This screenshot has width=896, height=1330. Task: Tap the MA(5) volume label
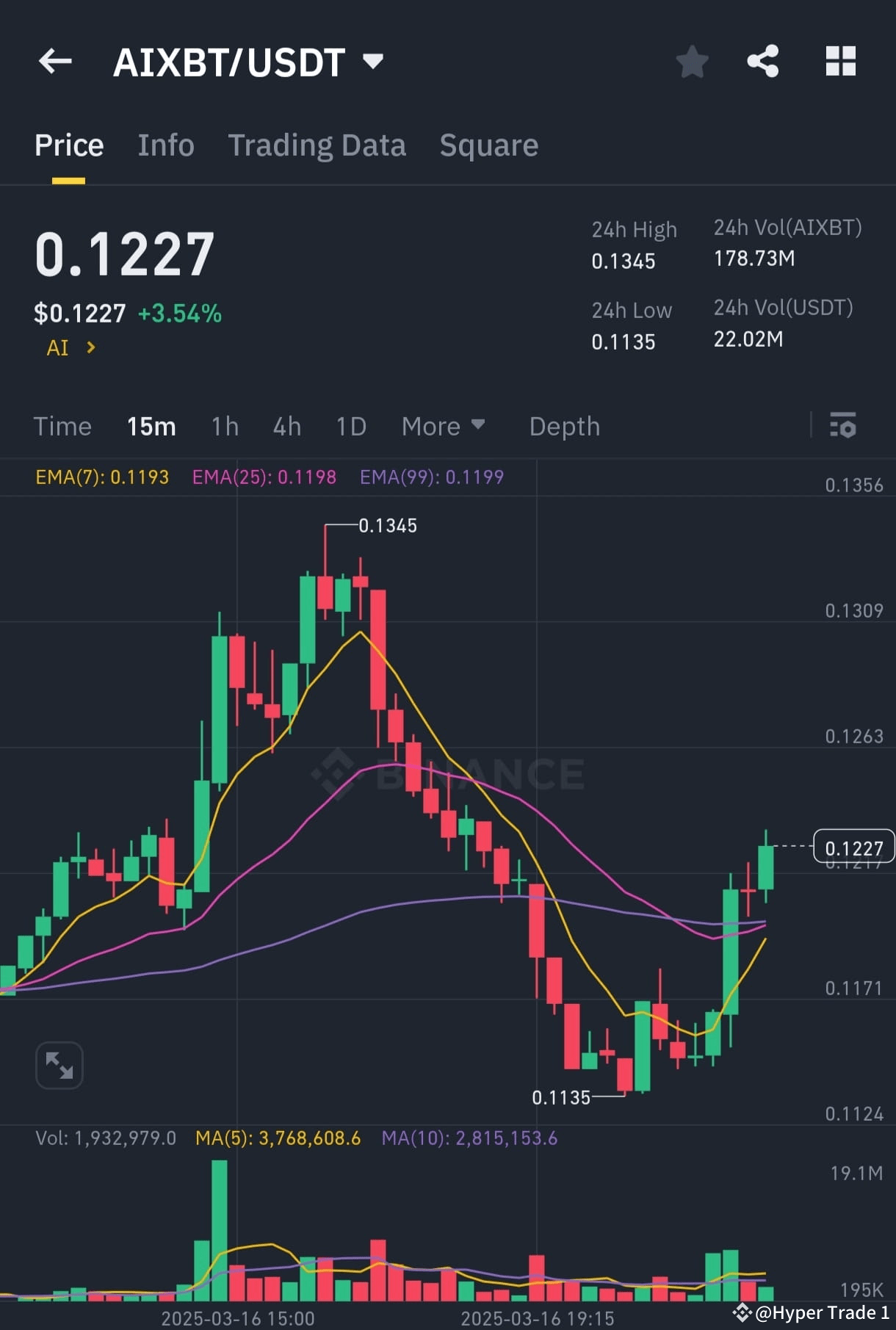point(276,1138)
